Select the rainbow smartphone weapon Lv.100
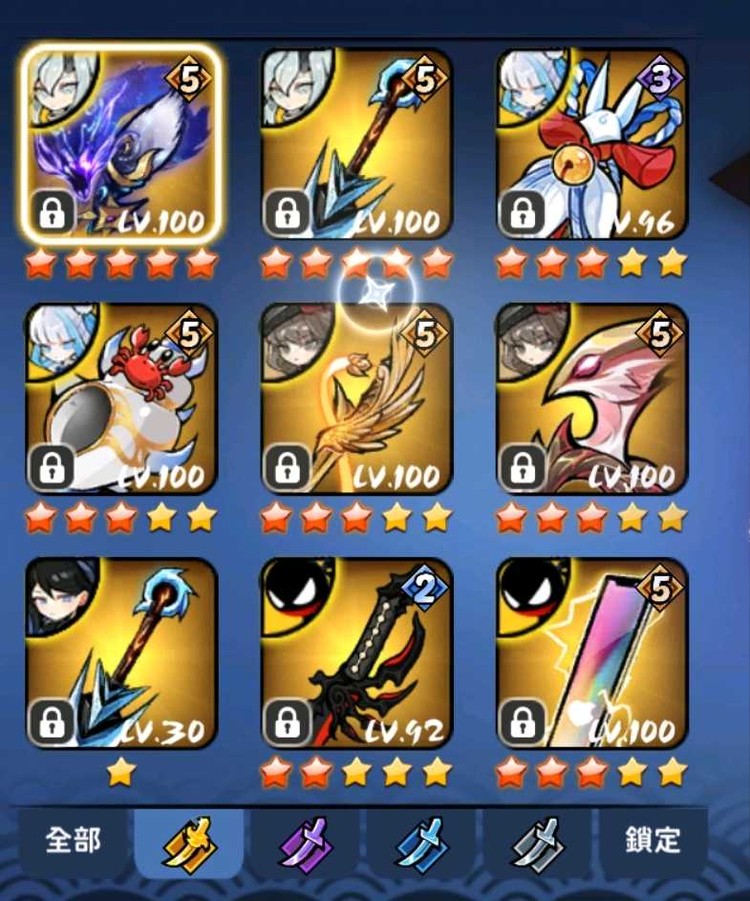750x901 pixels. tap(592, 654)
